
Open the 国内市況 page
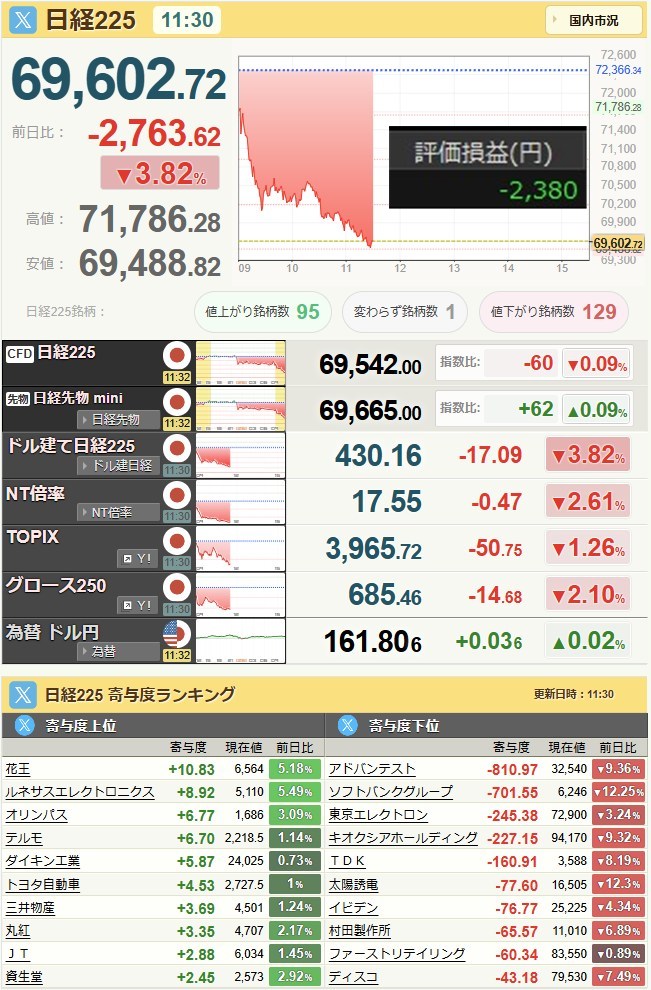(593, 20)
